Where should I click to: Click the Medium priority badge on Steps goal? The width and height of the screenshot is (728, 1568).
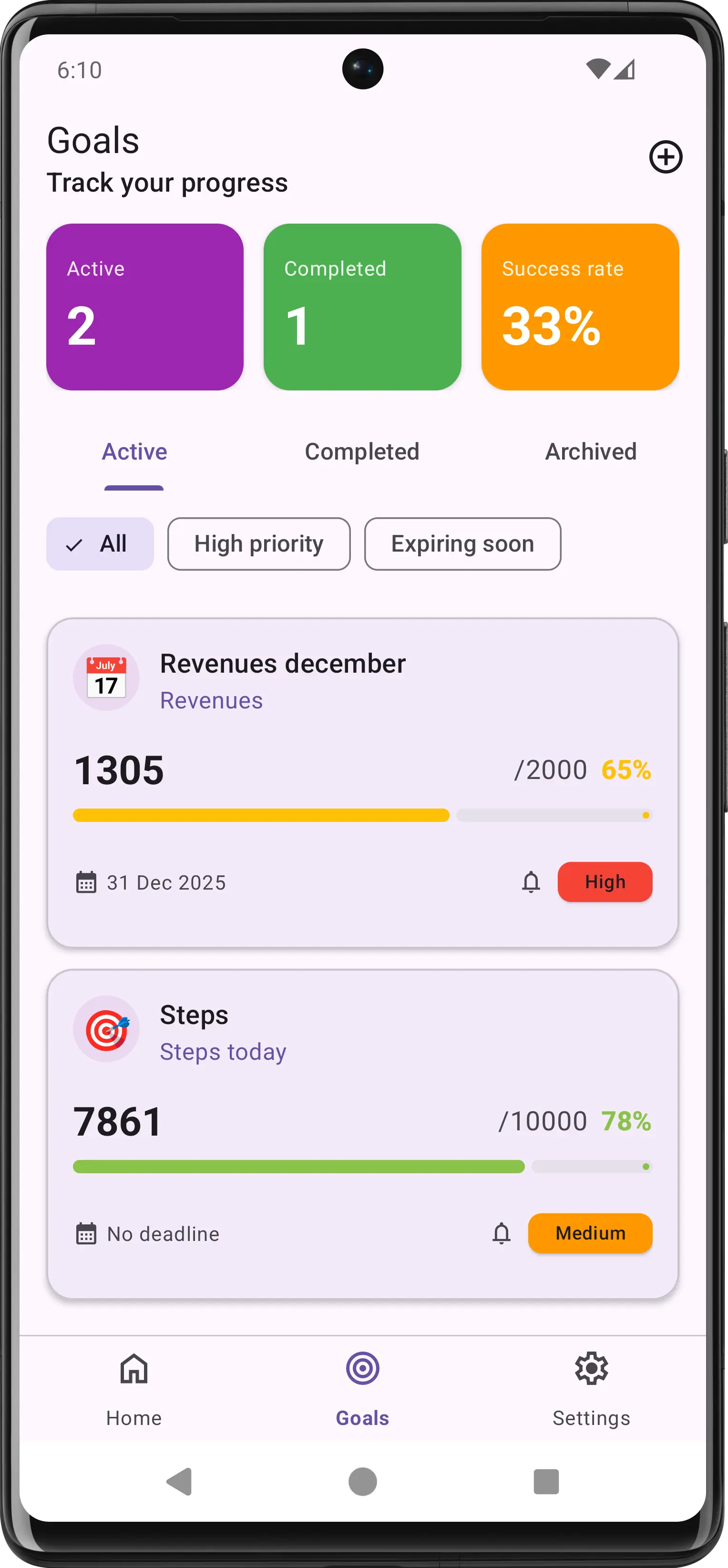pos(590,1233)
